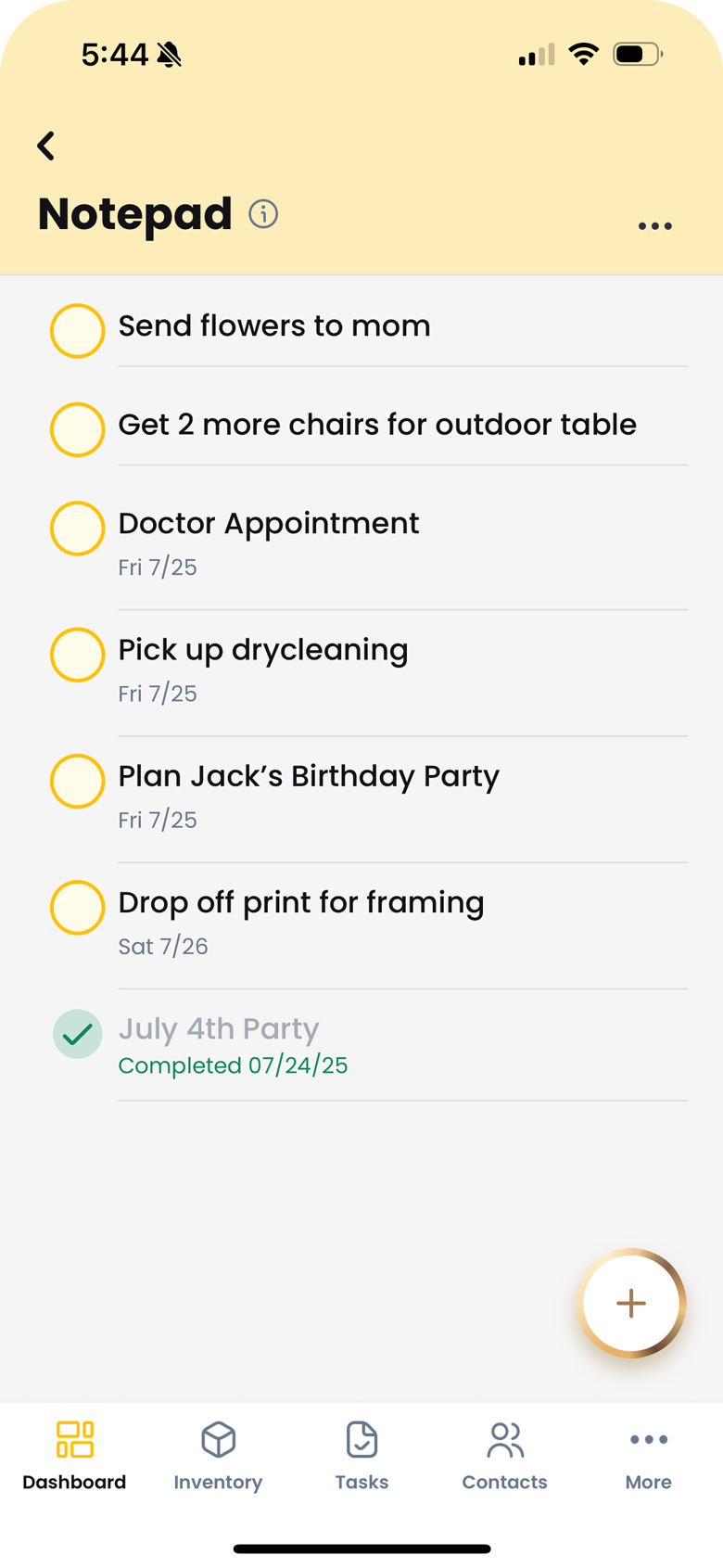Check off 'Get 2 more chairs' task
The height and width of the screenshot is (1568, 723).
tap(77, 429)
